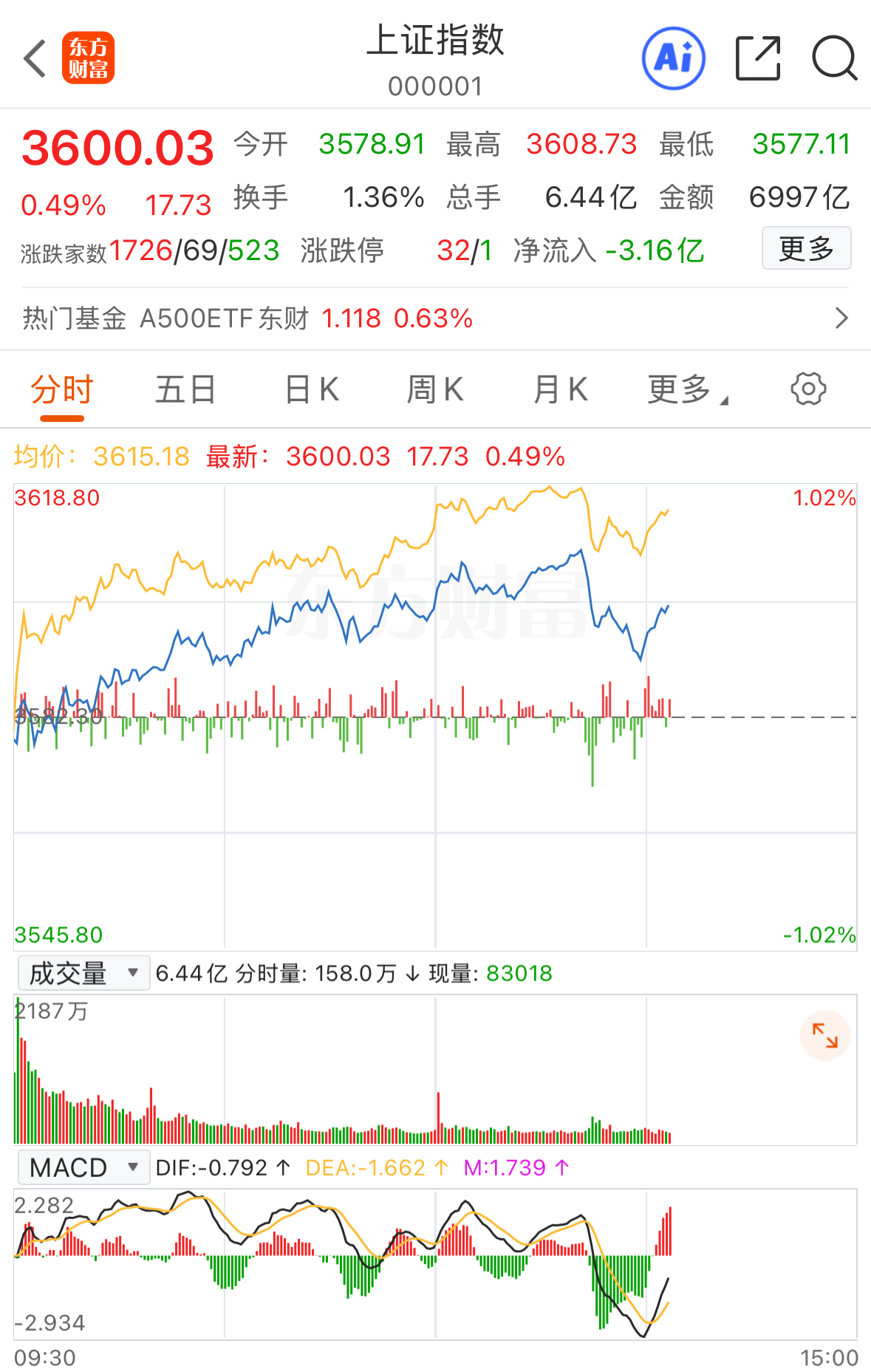Viewport: 871px width, 1372px height.
Task: Expand the chart to full screen
Action: (824, 1035)
